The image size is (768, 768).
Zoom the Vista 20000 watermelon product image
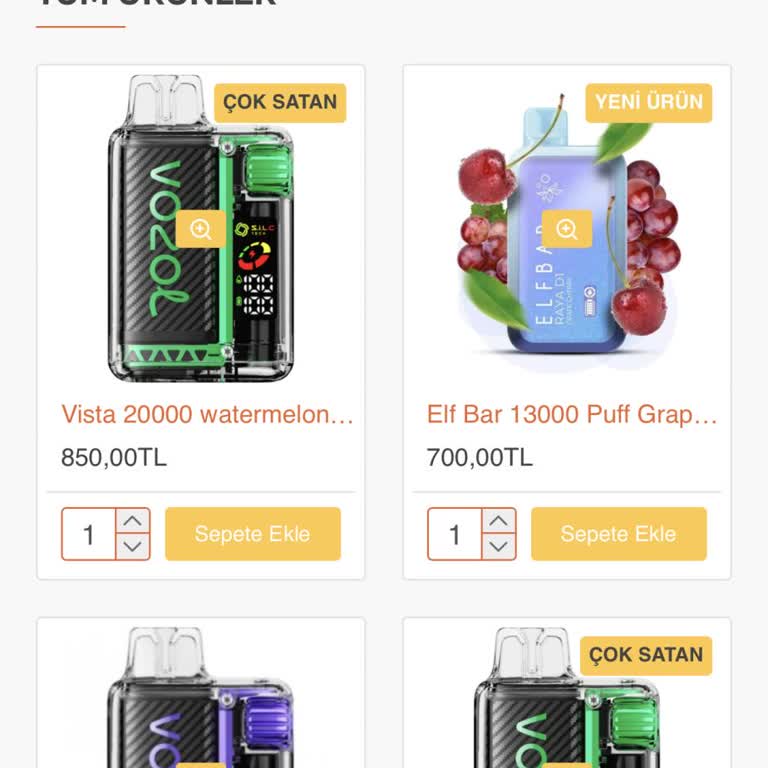pos(201,229)
